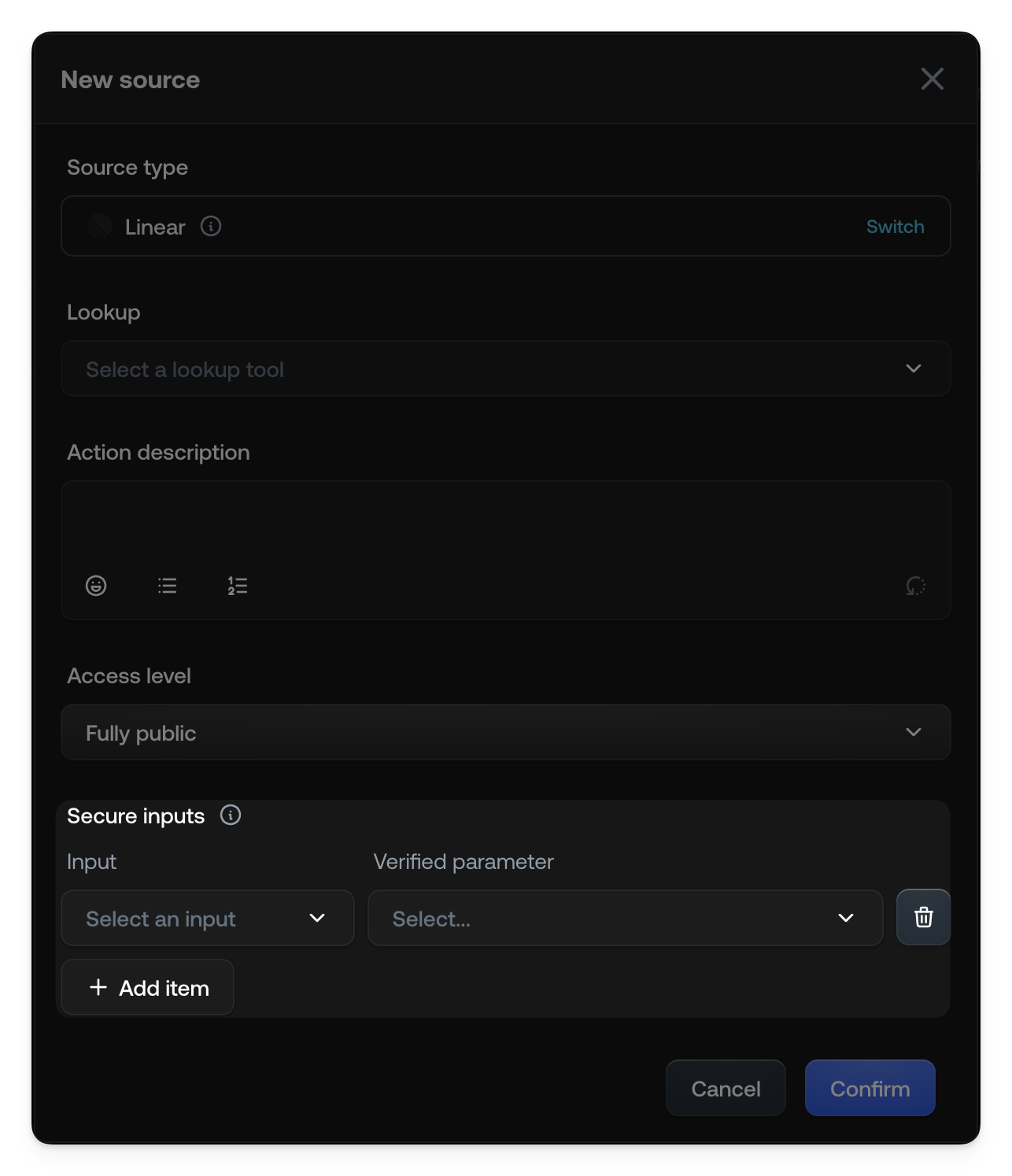
Task: Delete the secure input row via trash icon
Action: [x=923, y=917]
